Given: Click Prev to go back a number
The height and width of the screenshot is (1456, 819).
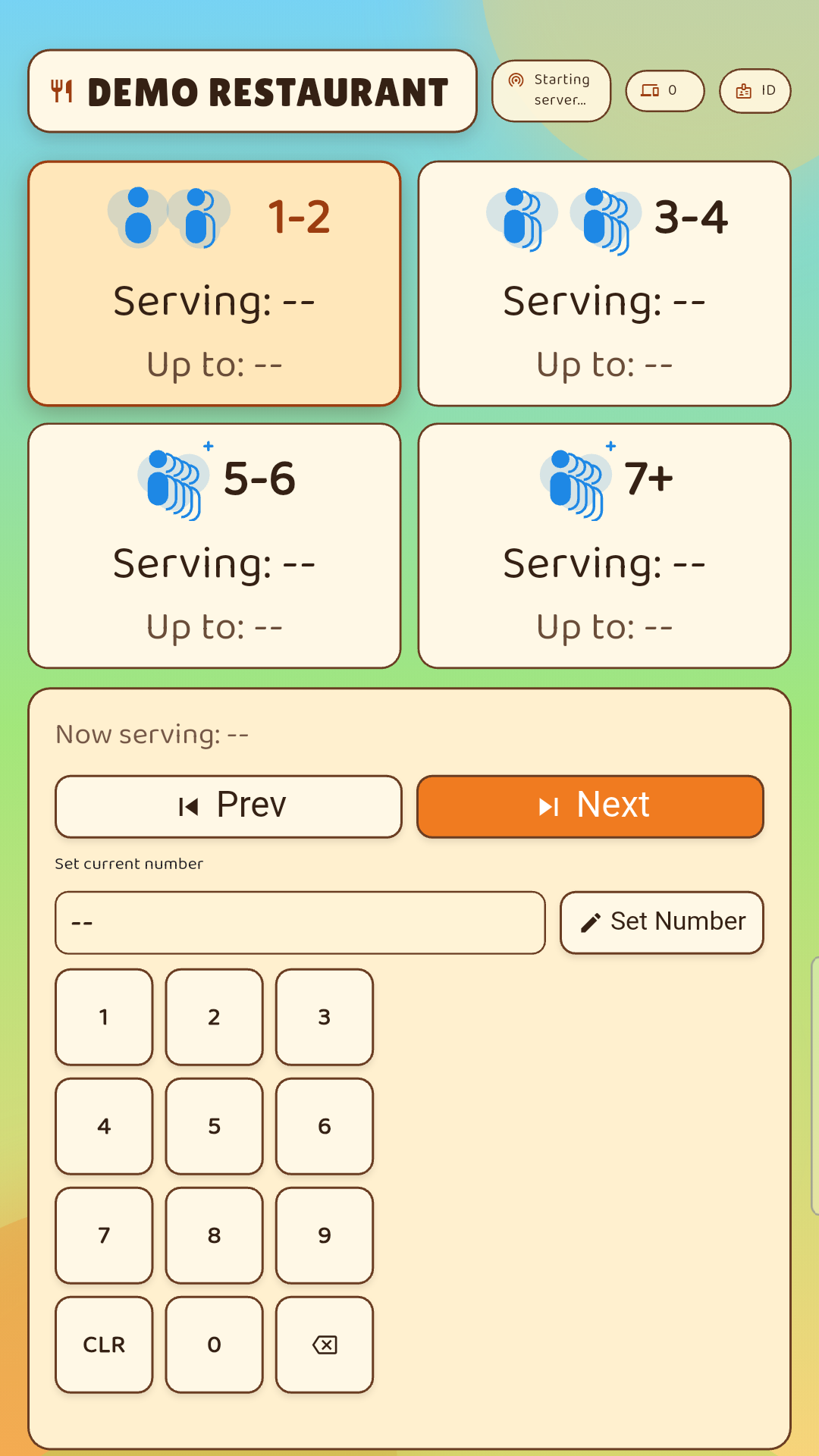Looking at the screenshot, I should (227, 806).
